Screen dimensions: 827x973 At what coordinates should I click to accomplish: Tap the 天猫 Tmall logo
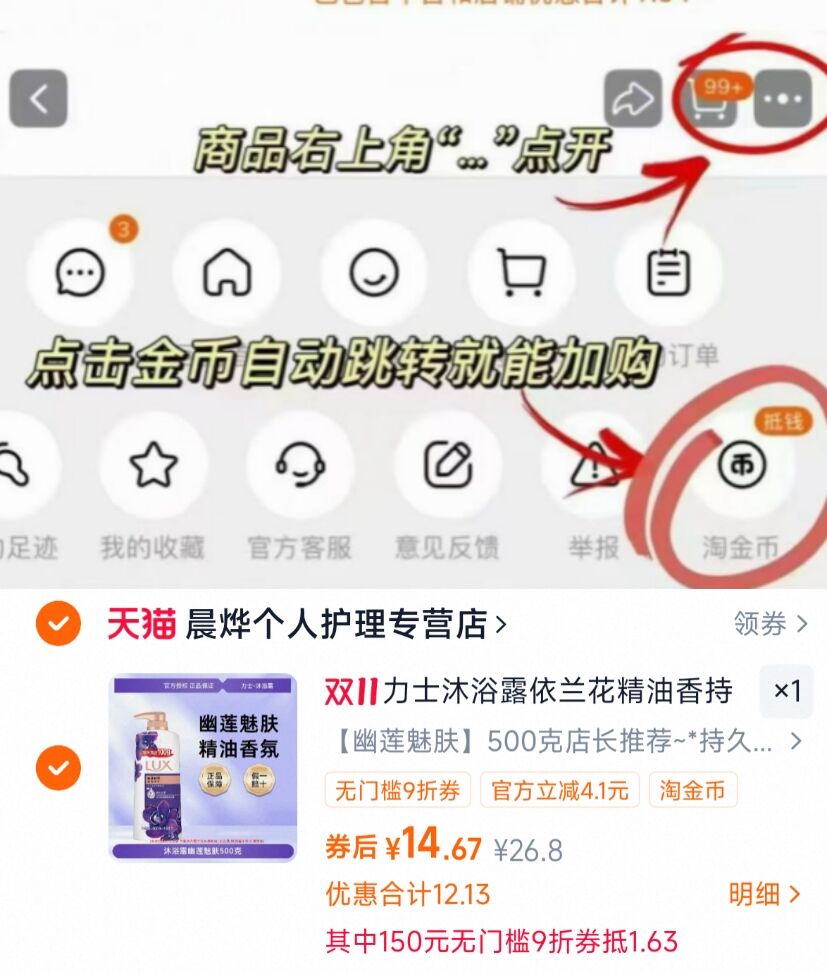tap(142, 622)
